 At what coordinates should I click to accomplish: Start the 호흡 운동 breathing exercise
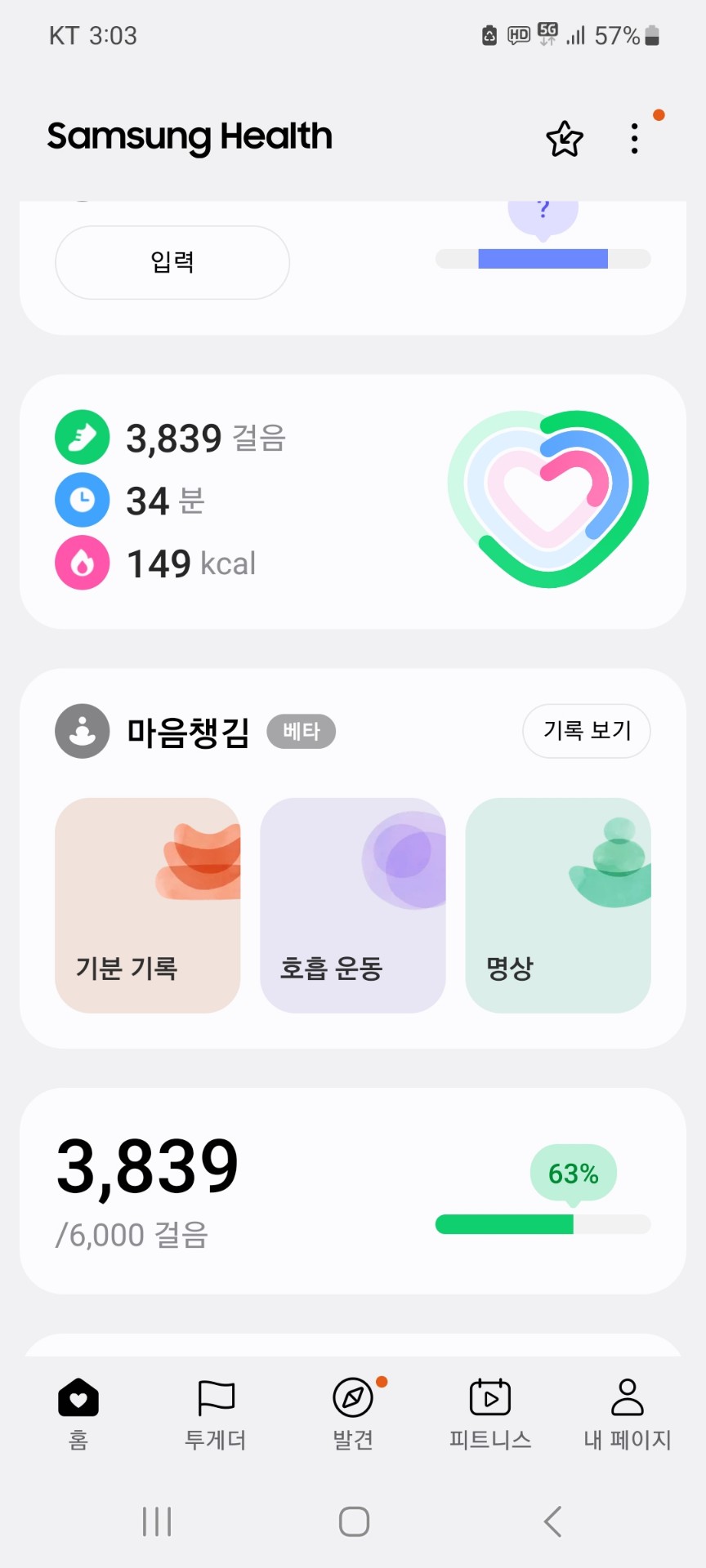tap(353, 905)
